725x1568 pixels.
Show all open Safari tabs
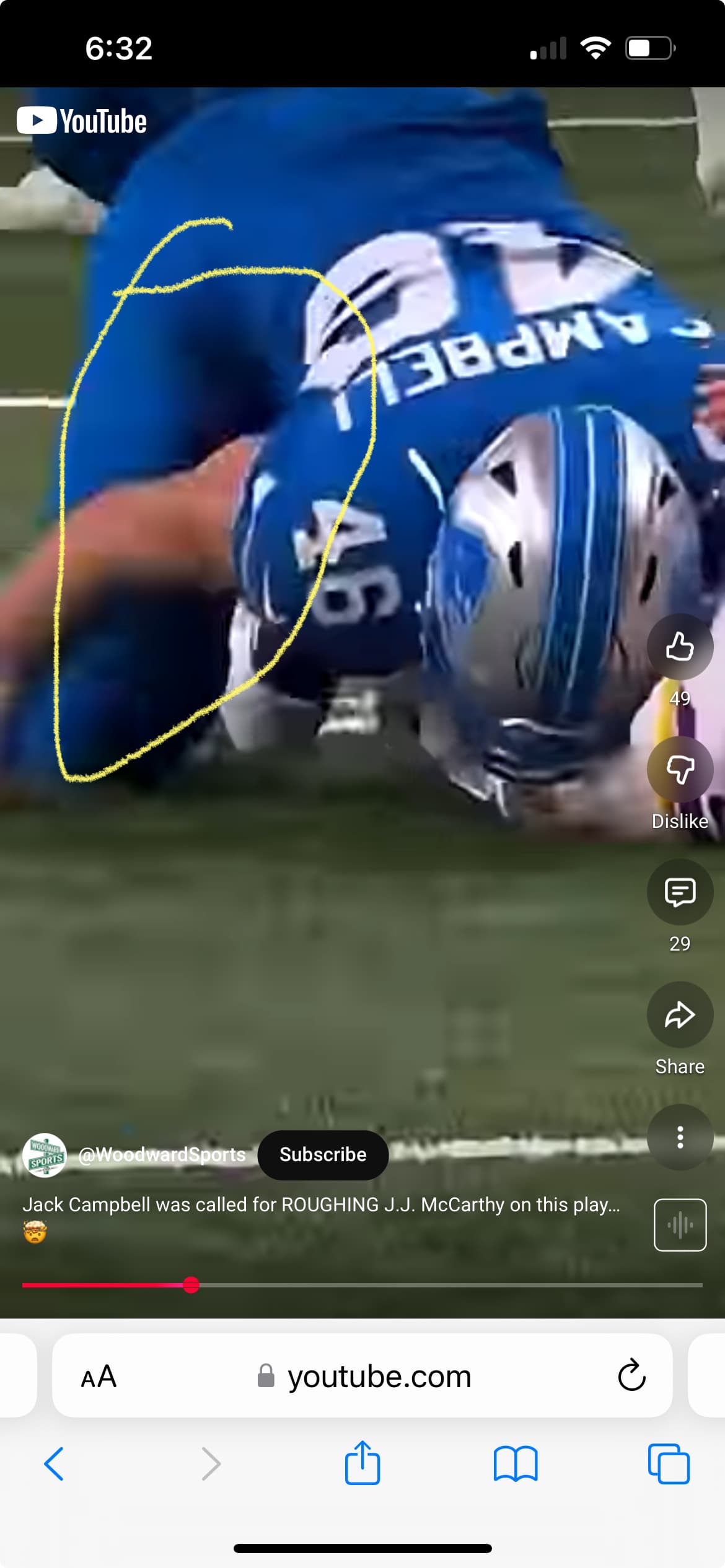669,1464
